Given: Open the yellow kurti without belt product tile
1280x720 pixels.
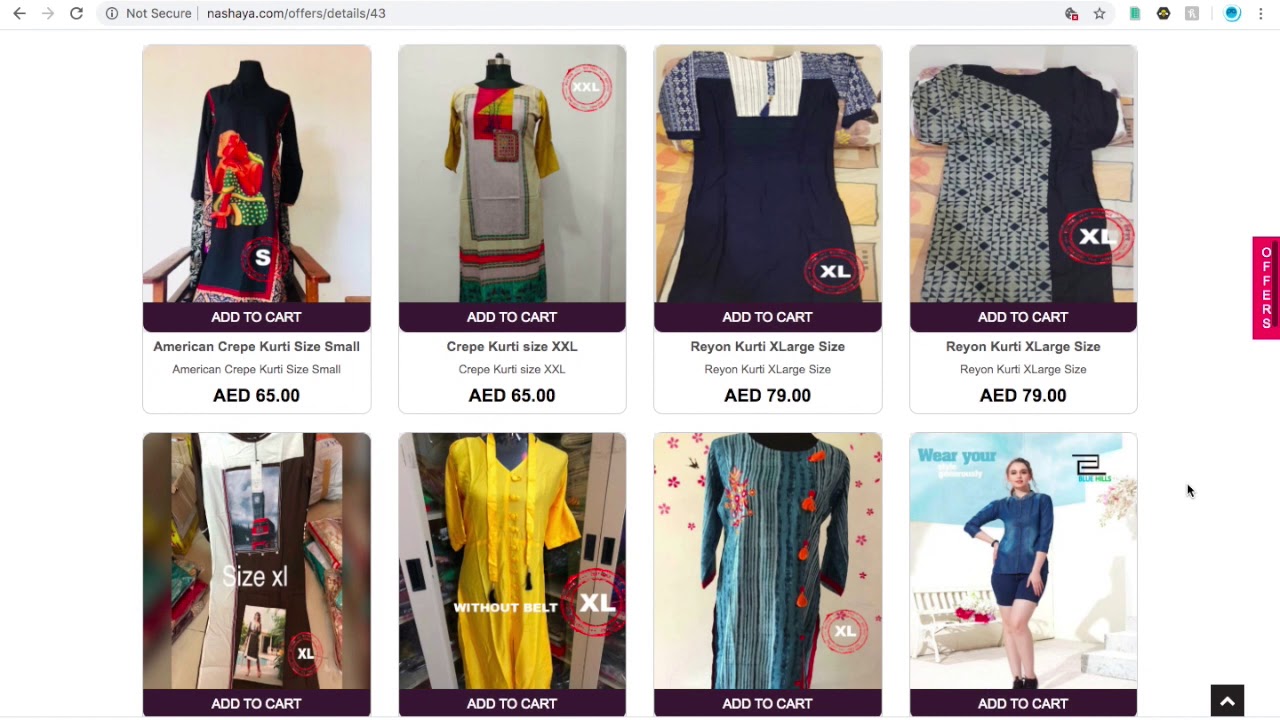Looking at the screenshot, I should 511,560.
